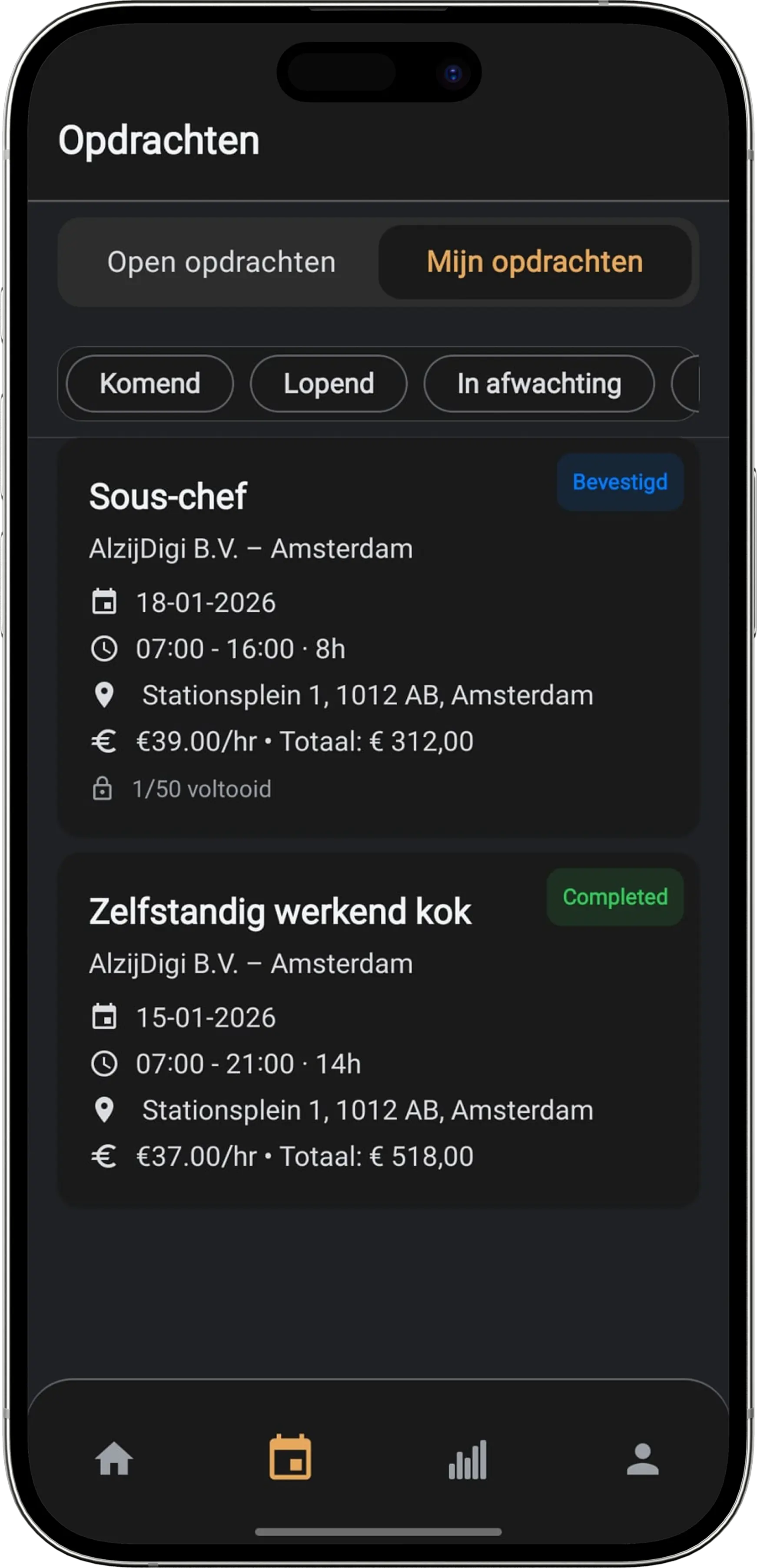Open the calendar assignments tab
Image resolution: width=757 pixels, height=1568 pixels.
tap(290, 1458)
